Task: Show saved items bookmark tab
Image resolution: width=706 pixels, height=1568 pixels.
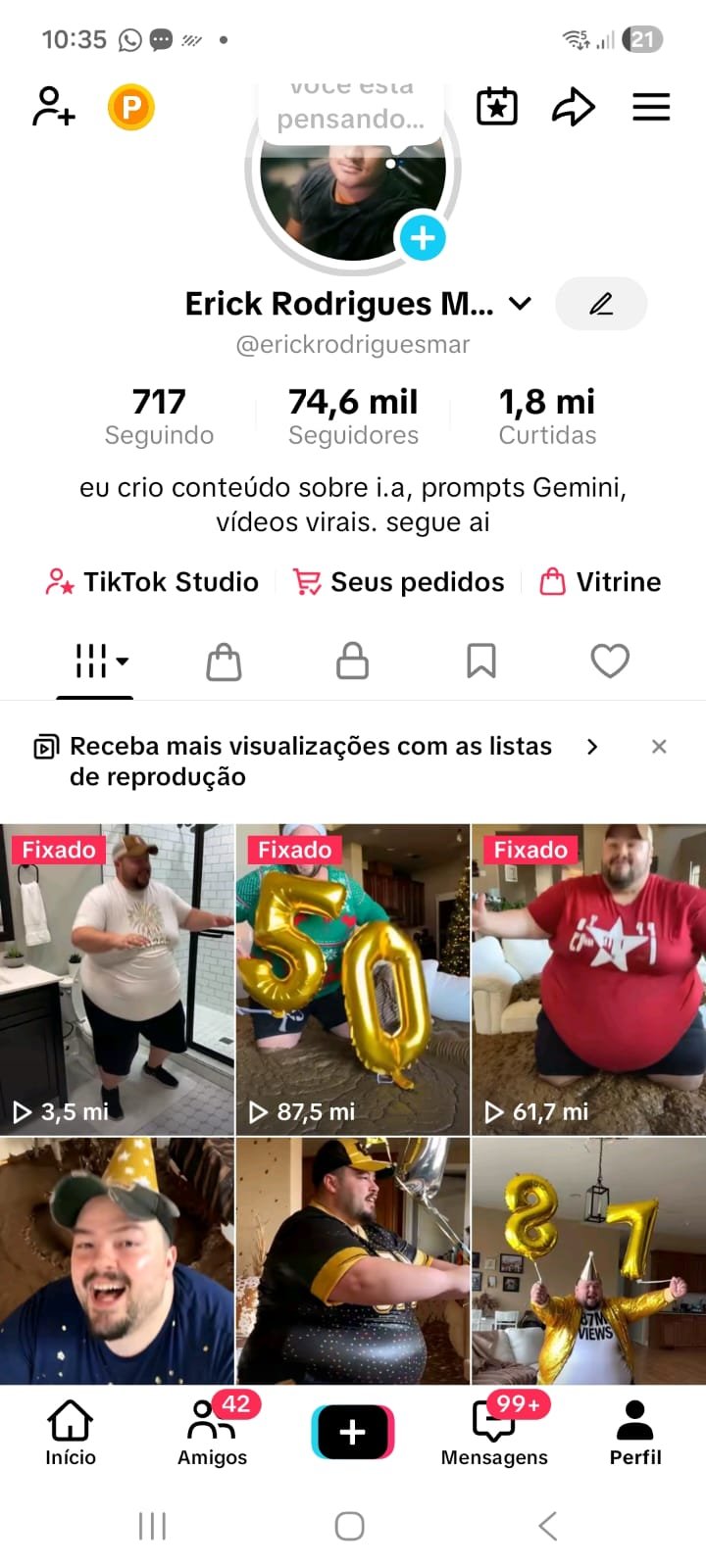Action: pos(480,661)
